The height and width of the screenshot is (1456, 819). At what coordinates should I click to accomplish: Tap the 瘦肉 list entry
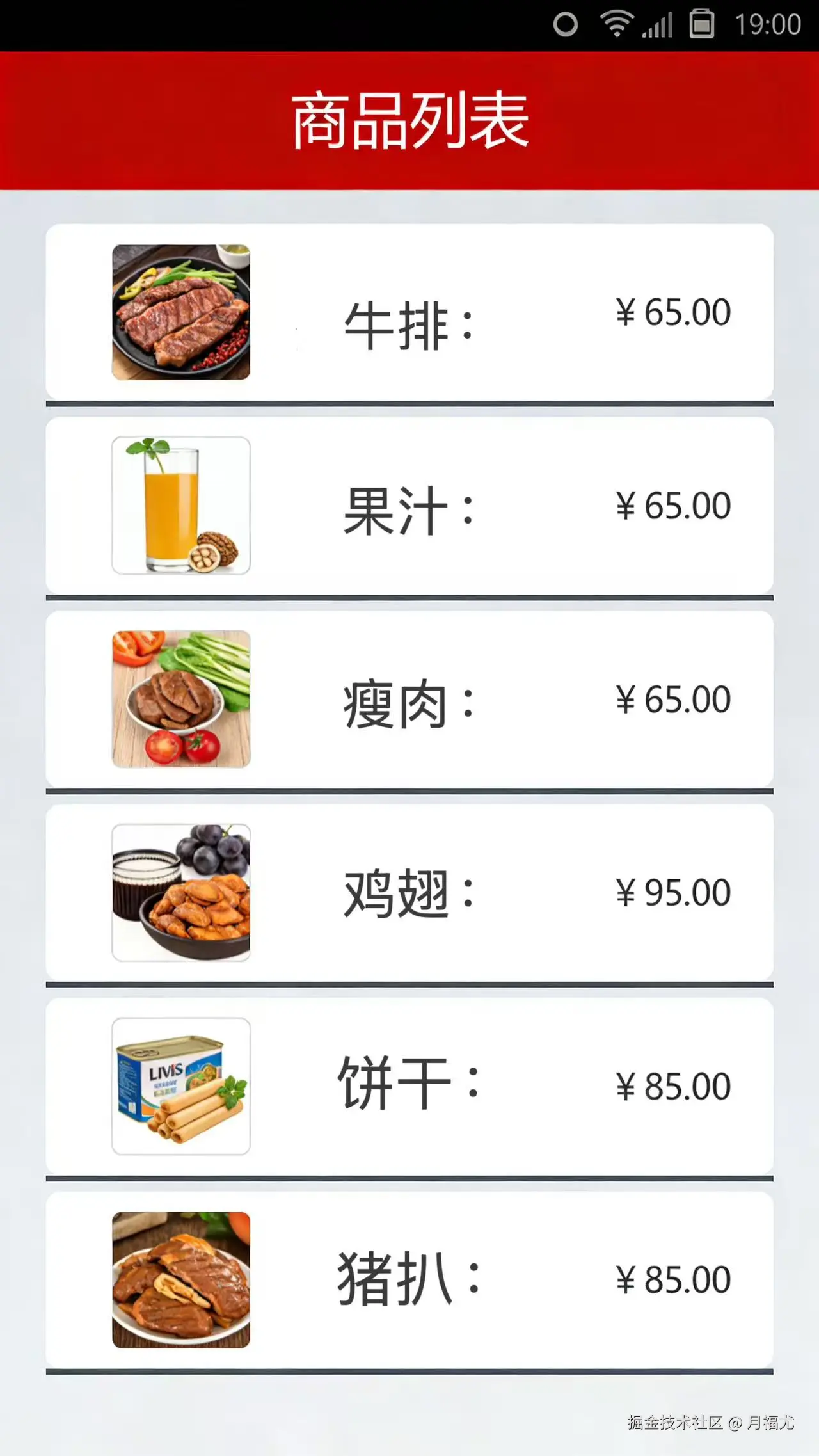[409, 699]
